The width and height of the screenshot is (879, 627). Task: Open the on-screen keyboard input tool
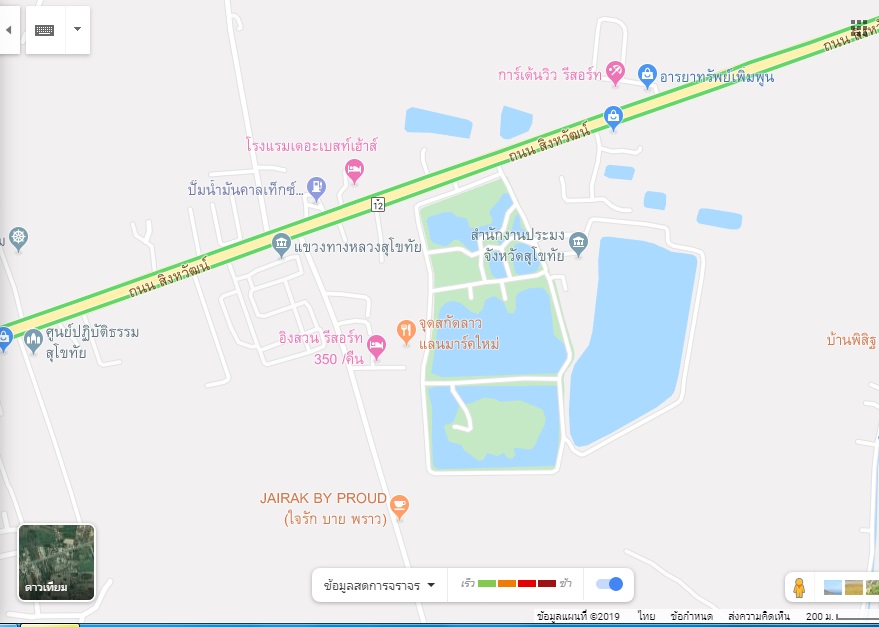[x=44, y=30]
